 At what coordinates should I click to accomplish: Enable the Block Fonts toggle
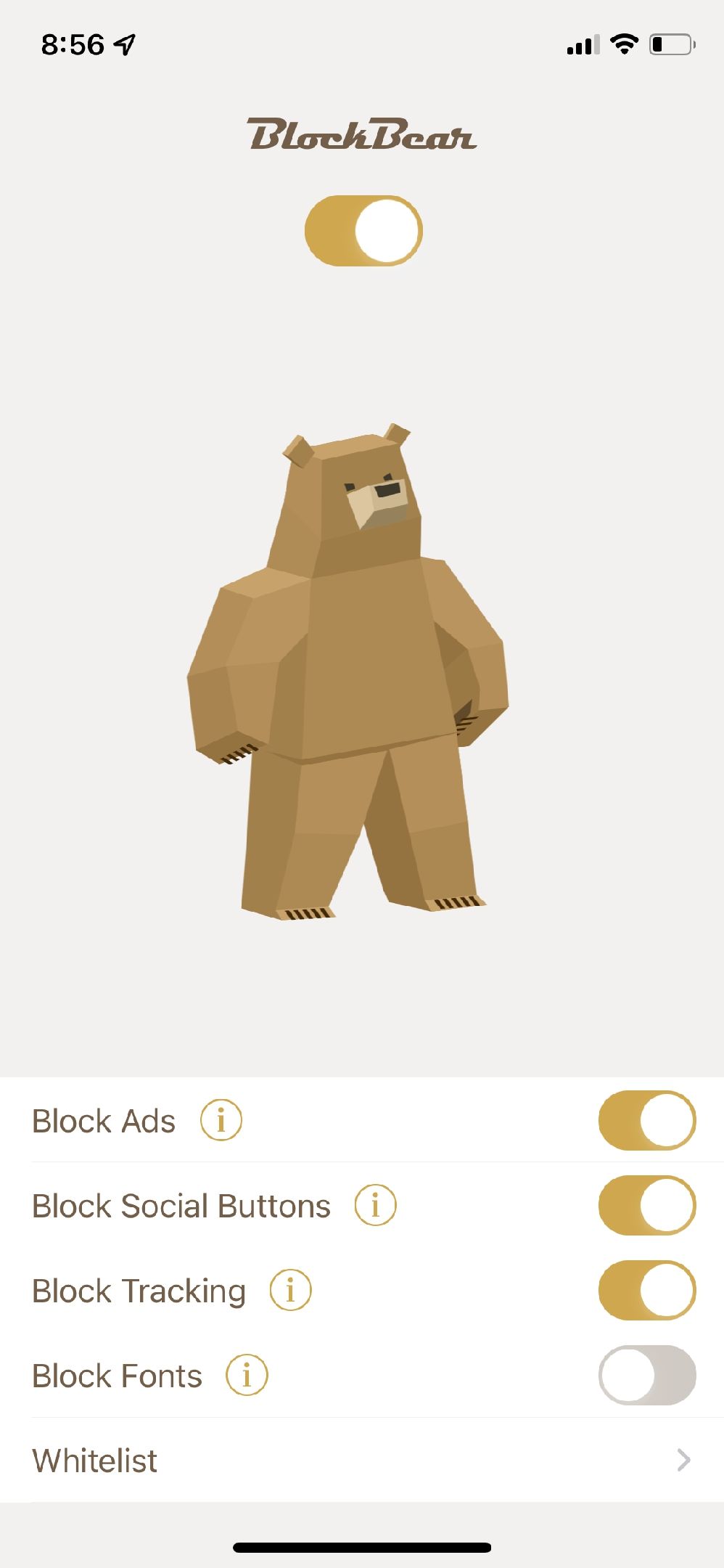(647, 1375)
